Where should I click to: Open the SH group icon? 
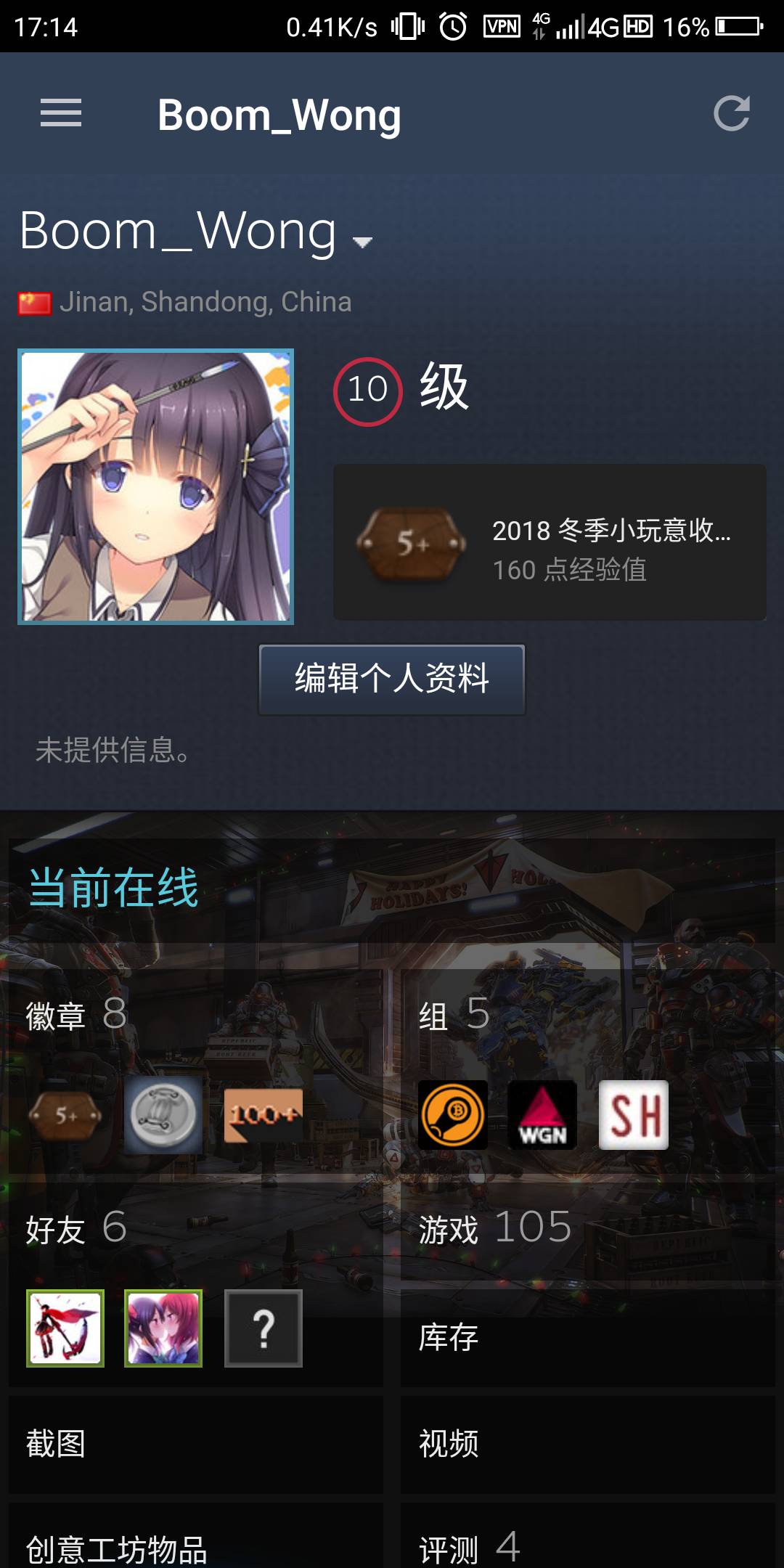tap(633, 1114)
